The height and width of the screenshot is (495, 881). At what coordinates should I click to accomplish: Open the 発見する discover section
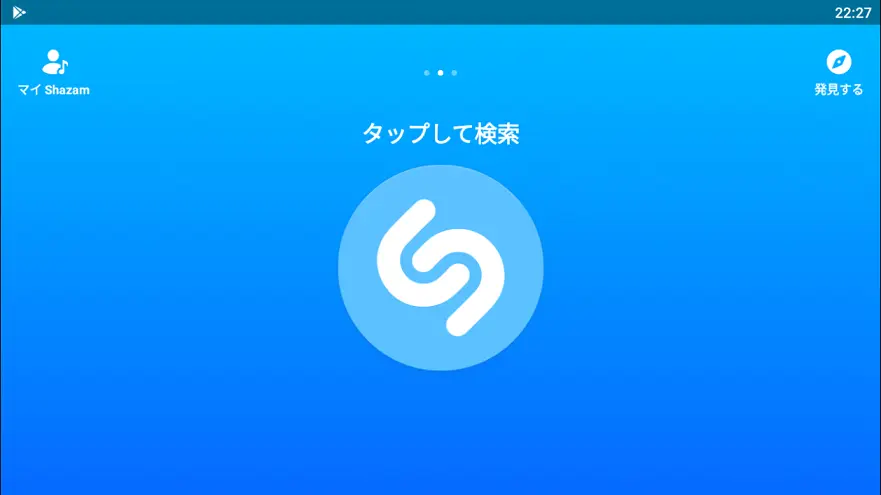(x=838, y=72)
